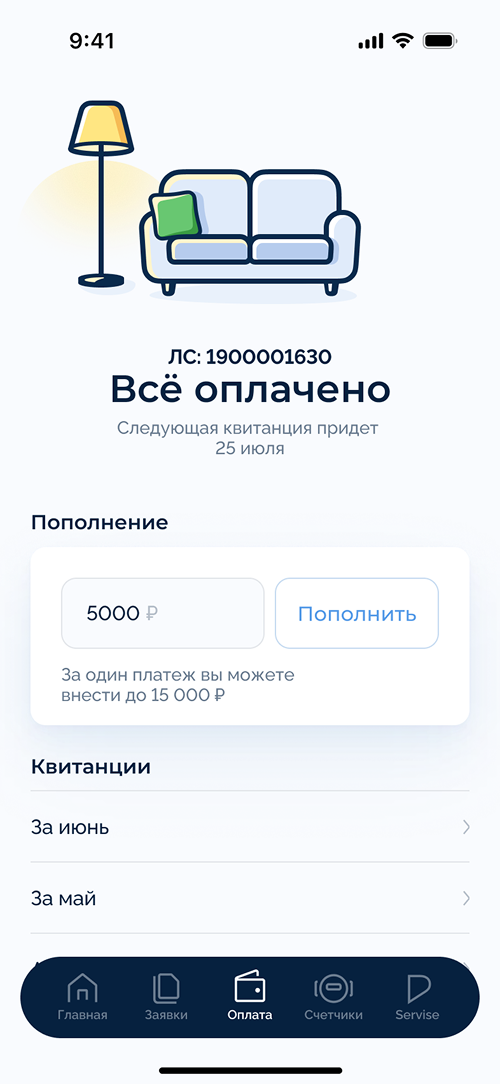Switch to the Servise tab
The width and height of the screenshot is (500, 1084).
tap(417, 997)
